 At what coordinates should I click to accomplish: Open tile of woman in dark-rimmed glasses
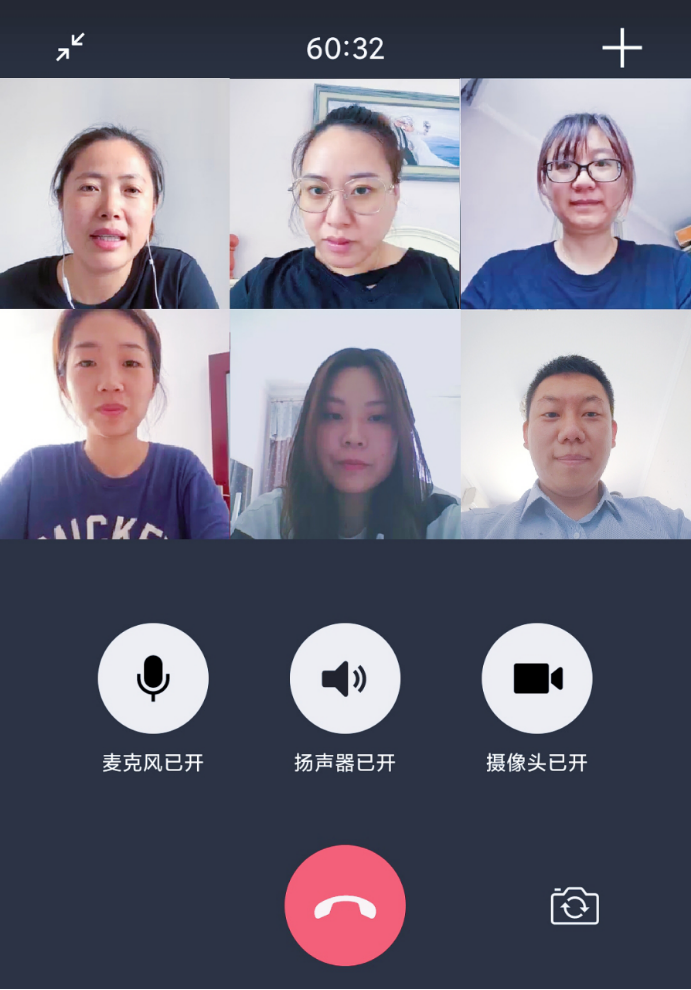576,194
